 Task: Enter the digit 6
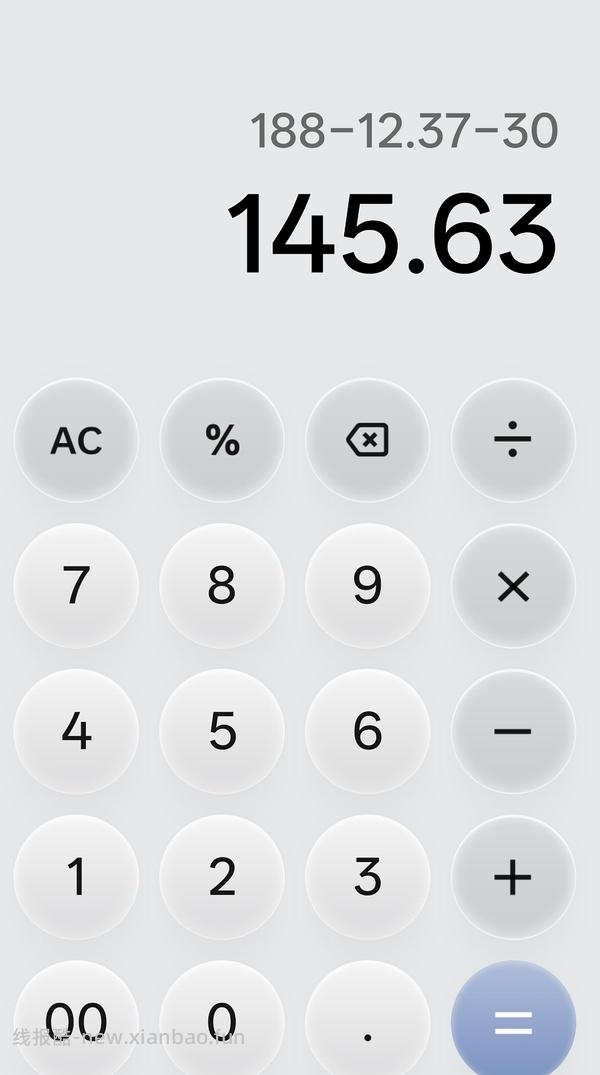point(367,732)
